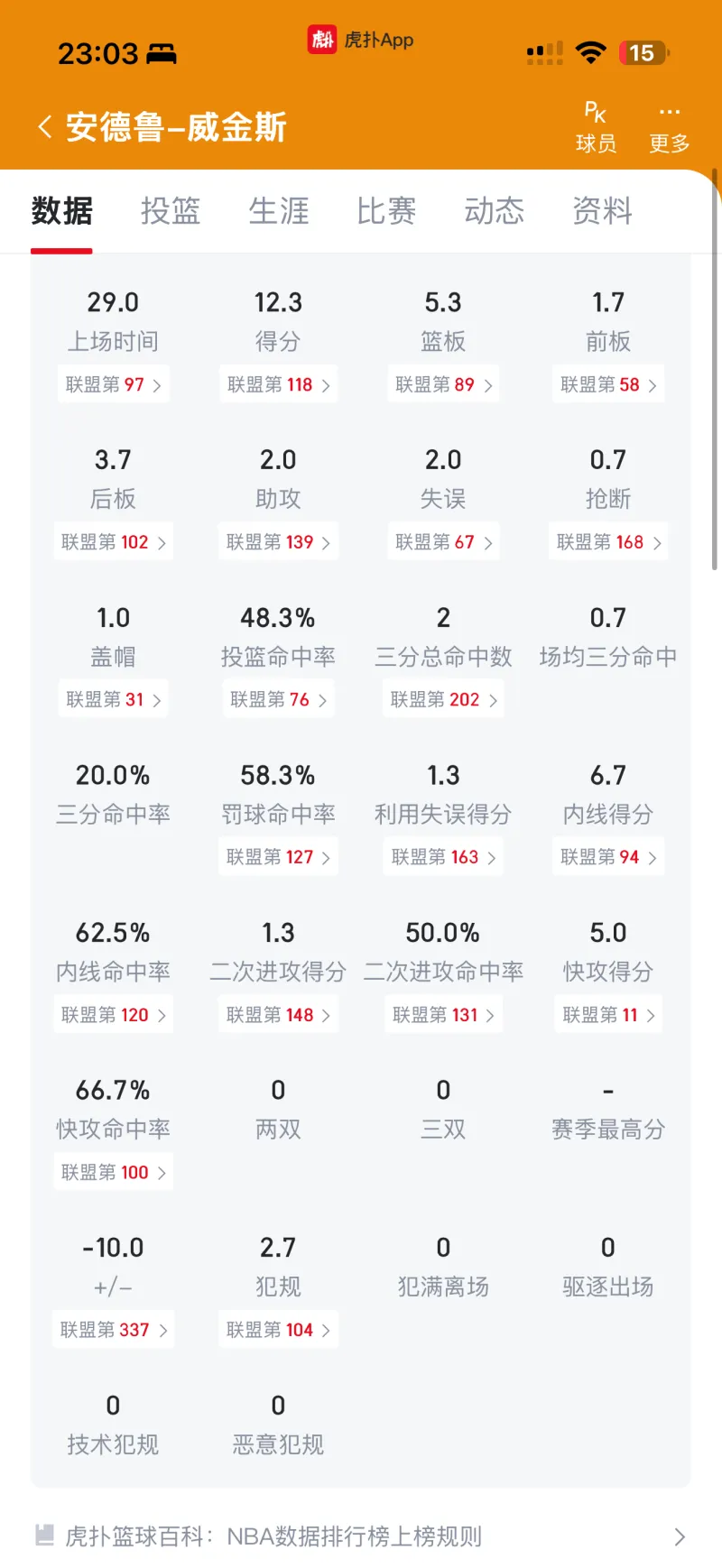Screen dimensions: 722x1568
Task: Open 上场时间 league ranking 联盟第97
Action: [x=113, y=384]
